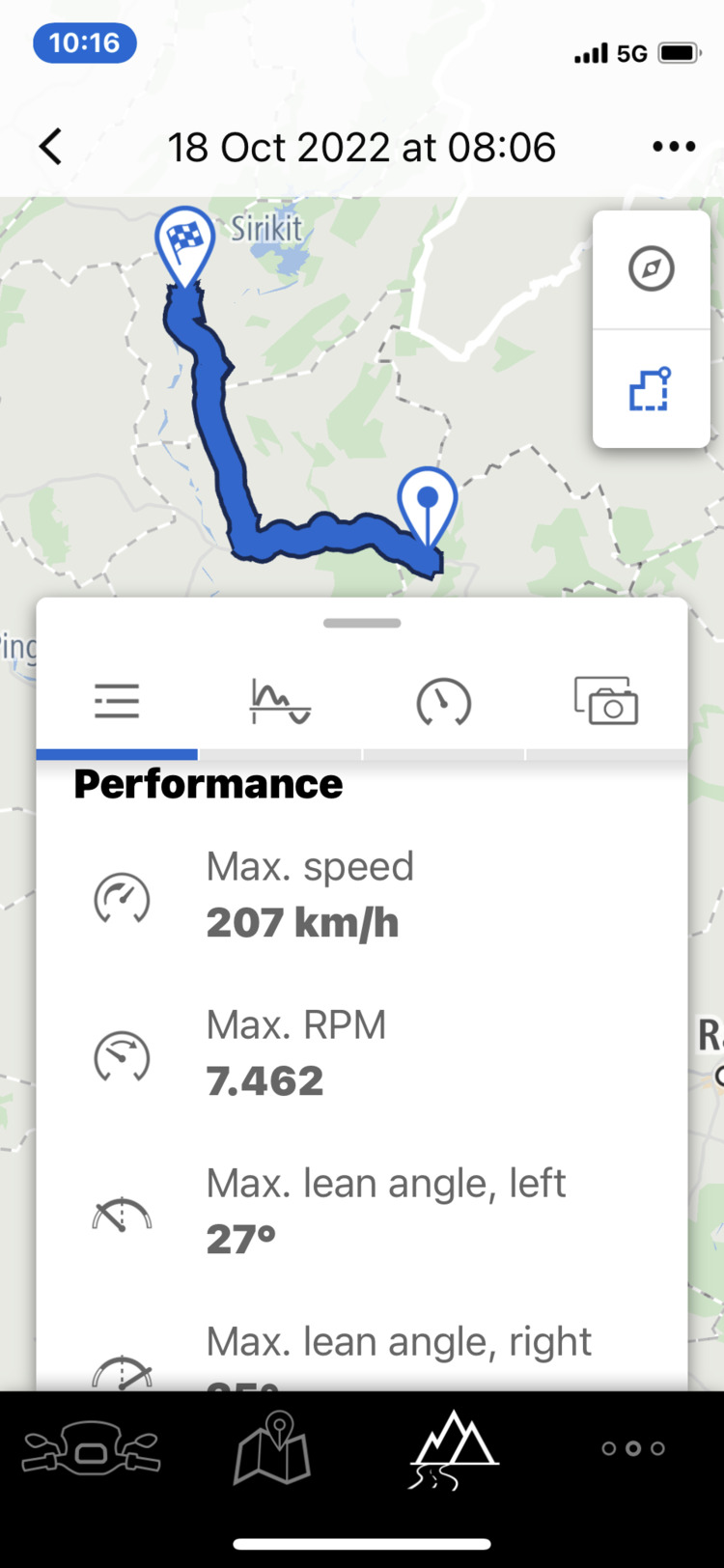Open the map navigation tab in bottom bar
Image resolution: width=724 pixels, height=1568 pixels.
271,1447
